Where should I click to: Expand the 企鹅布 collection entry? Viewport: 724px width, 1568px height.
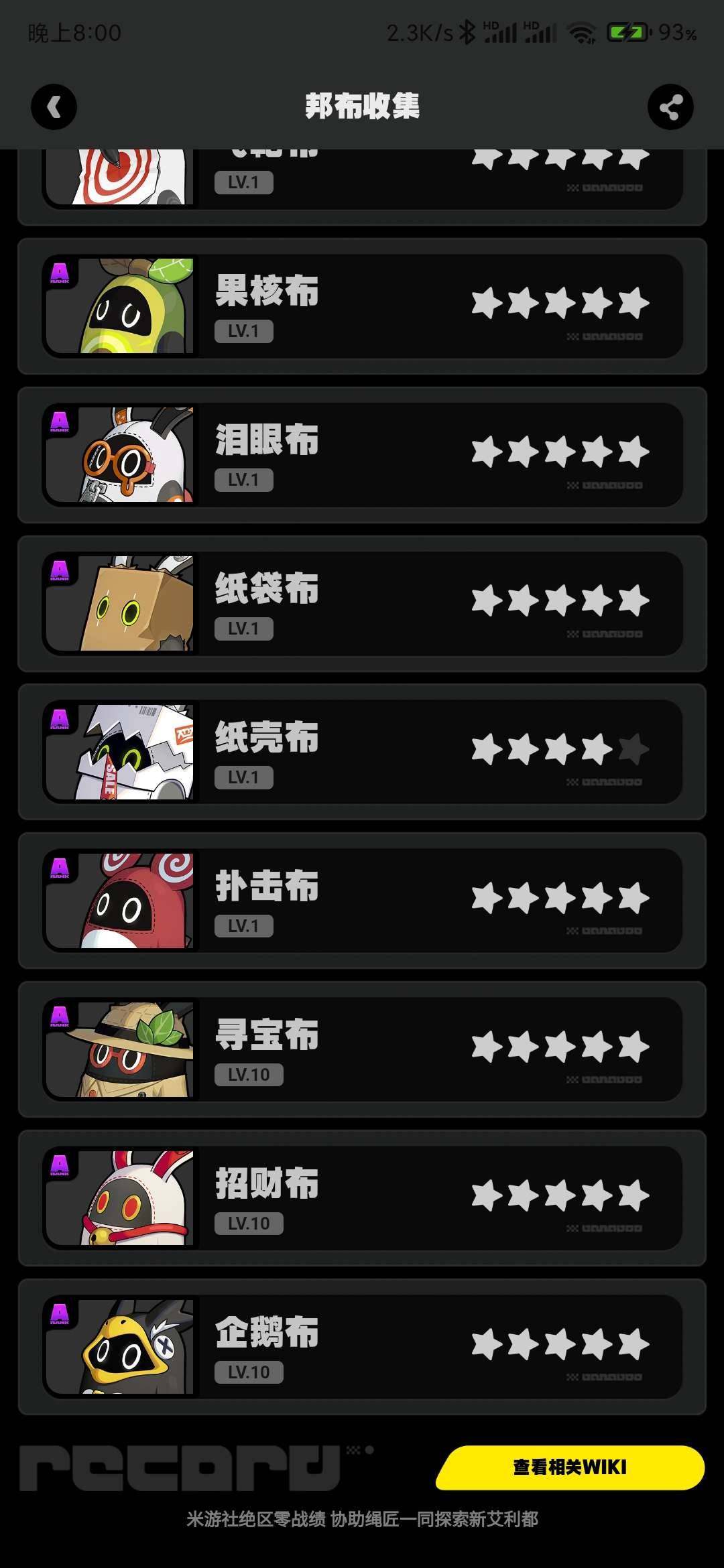click(362, 1347)
